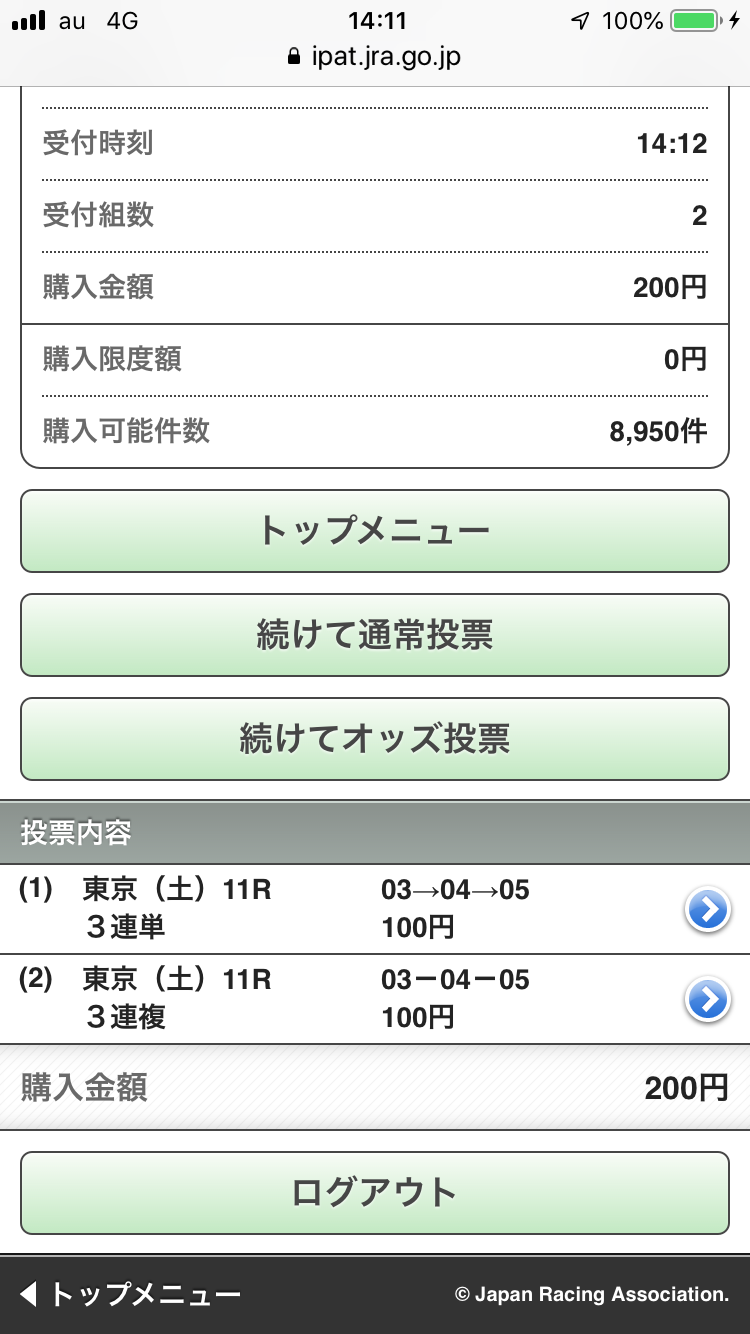Screen dimensions: 750x1334
Task: Open 続けて通常投票
Action: tap(375, 635)
